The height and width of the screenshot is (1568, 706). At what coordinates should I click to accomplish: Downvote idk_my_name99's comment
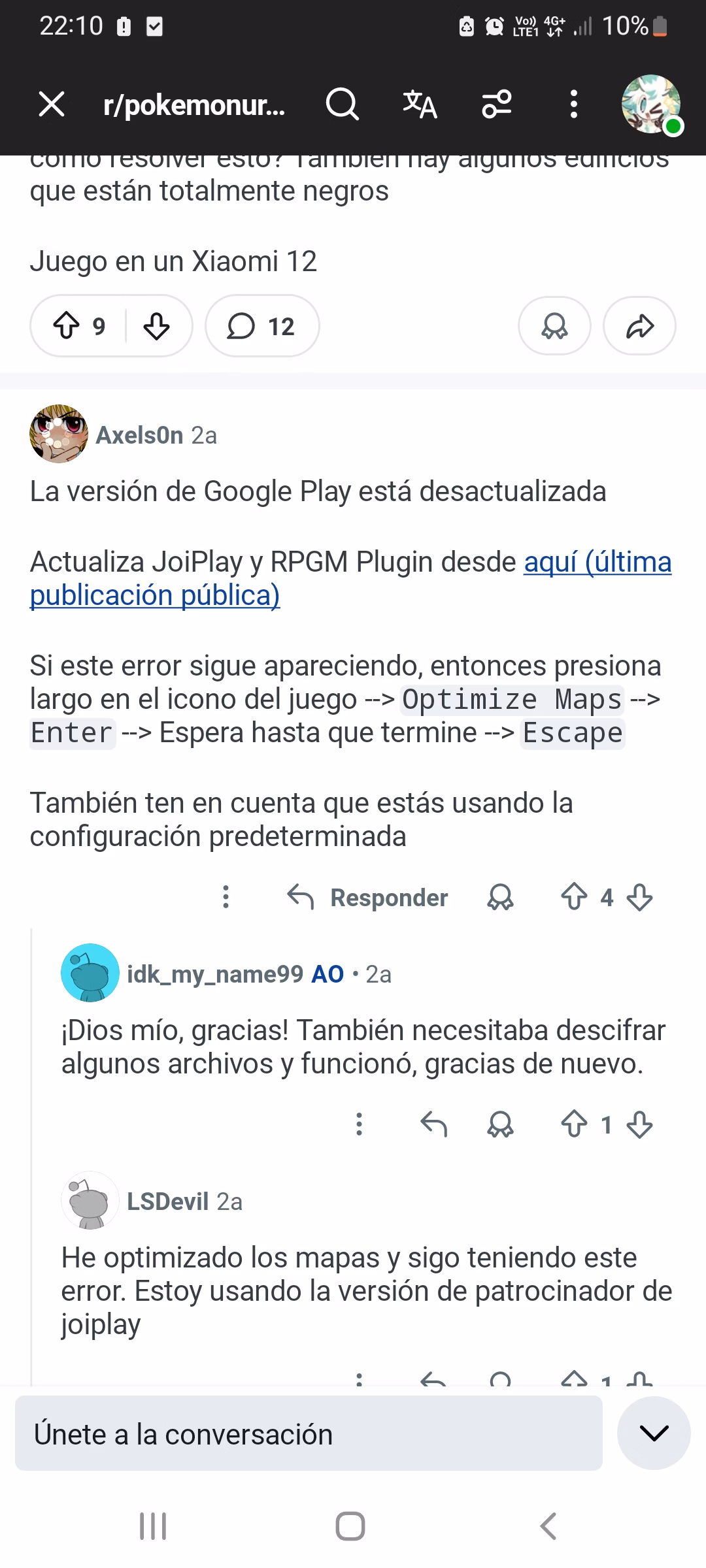[639, 1124]
